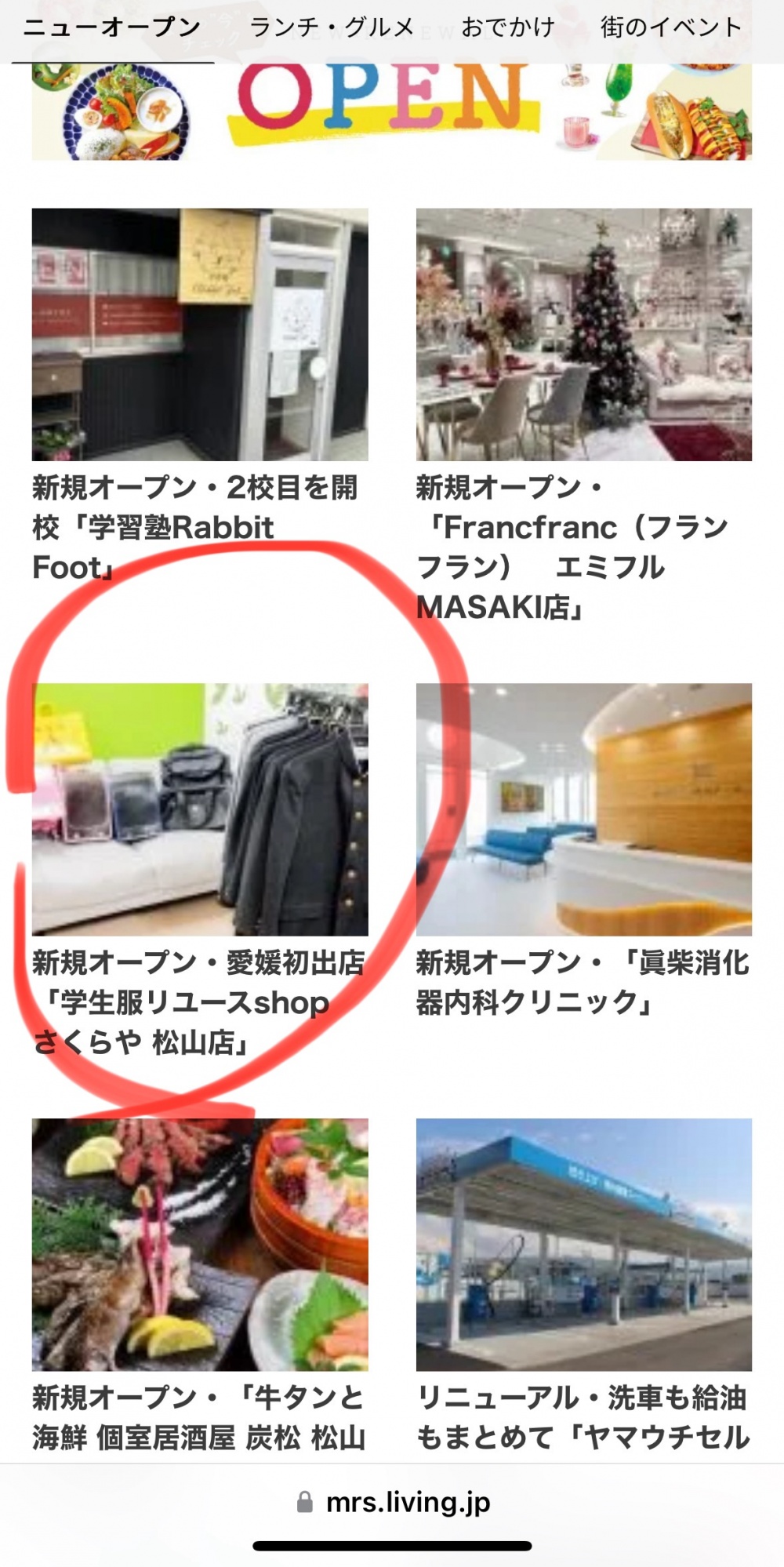This screenshot has width=784, height=1567.
Task: Tap the OPEN banner image
Action: (x=392, y=111)
